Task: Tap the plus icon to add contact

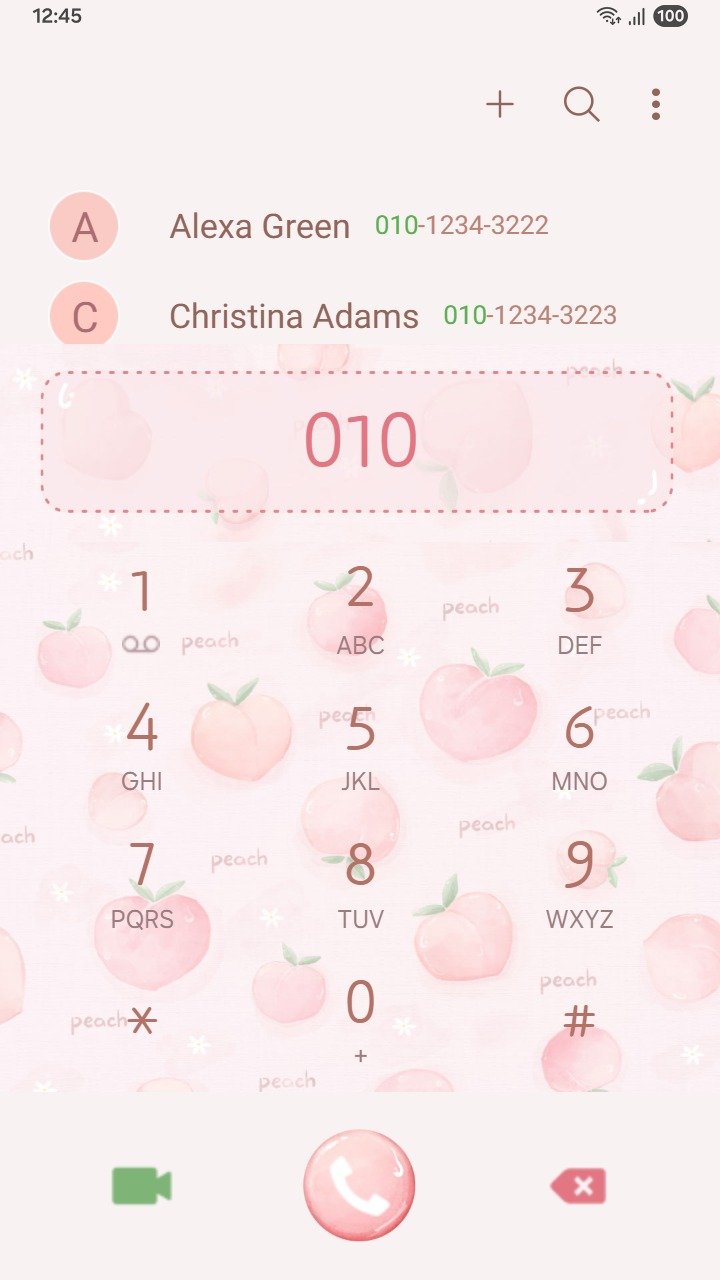Action: point(499,104)
